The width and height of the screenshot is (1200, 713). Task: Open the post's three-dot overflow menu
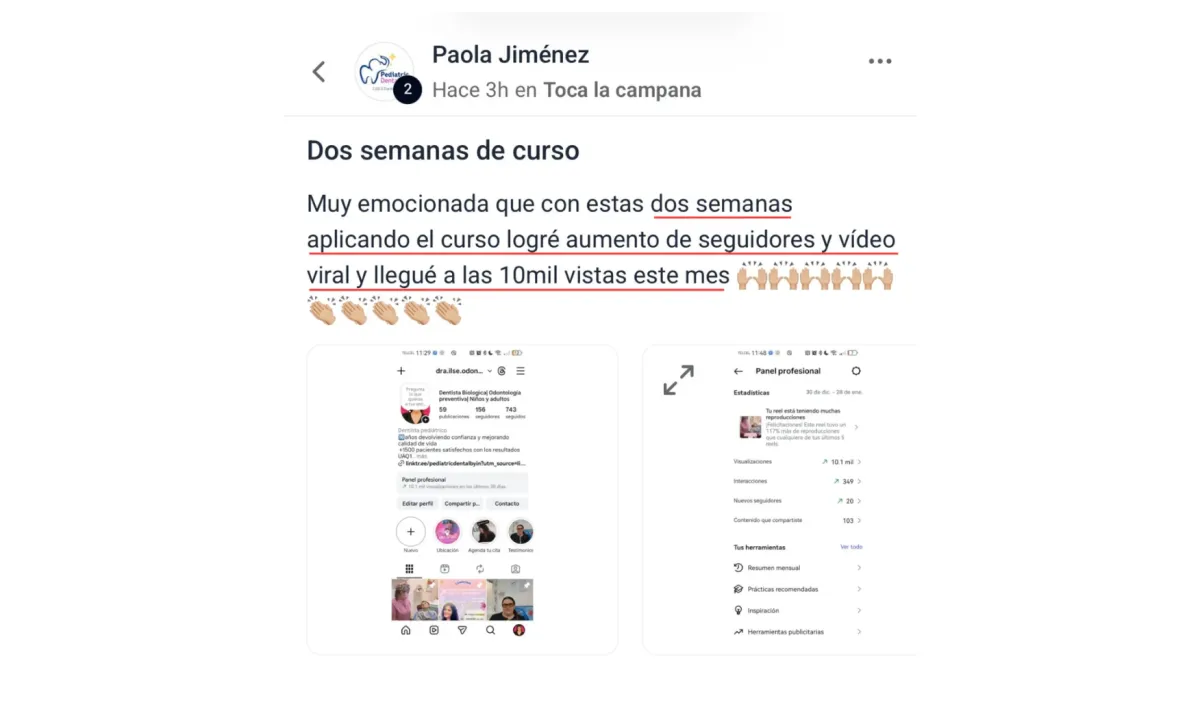coord(880,62)
